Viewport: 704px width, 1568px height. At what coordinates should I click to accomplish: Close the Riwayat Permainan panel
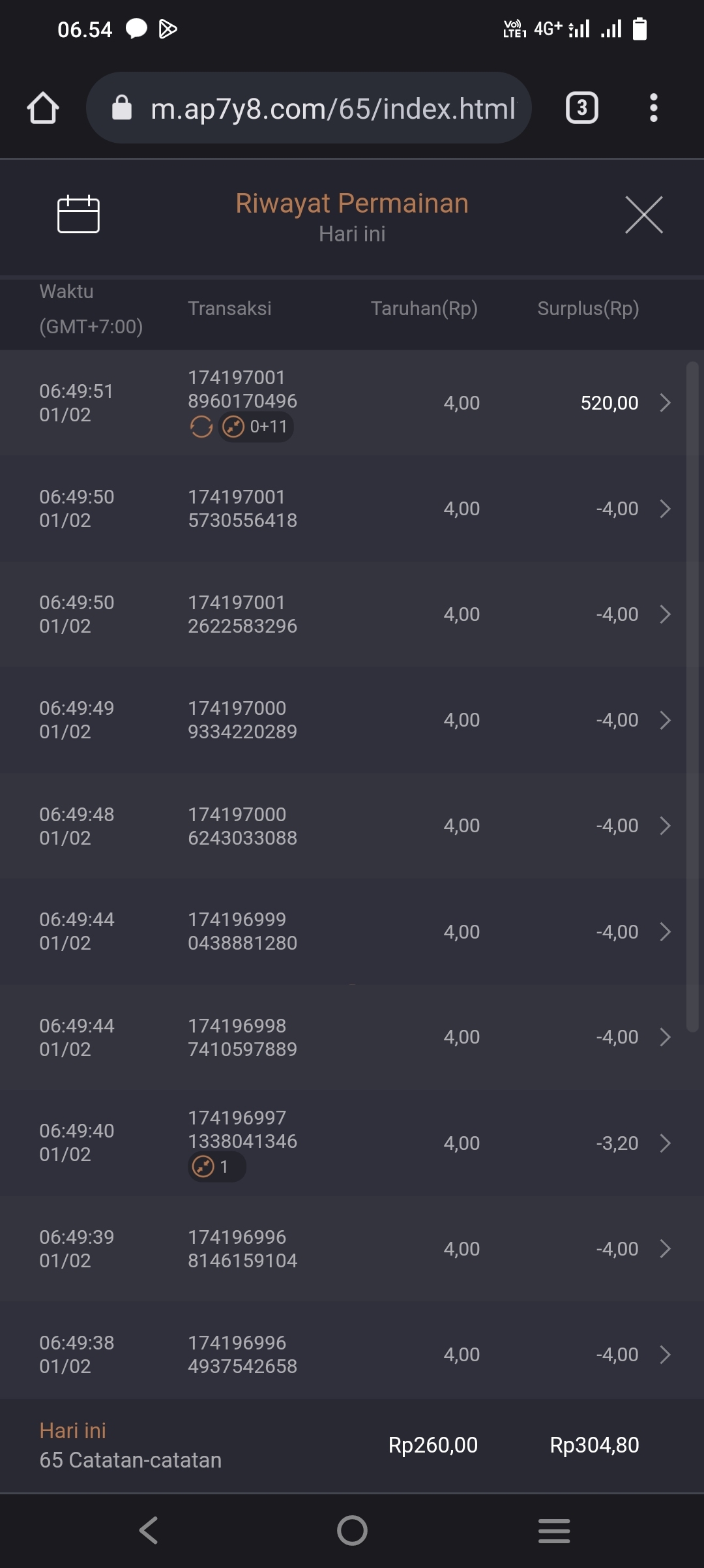[643, 215]
